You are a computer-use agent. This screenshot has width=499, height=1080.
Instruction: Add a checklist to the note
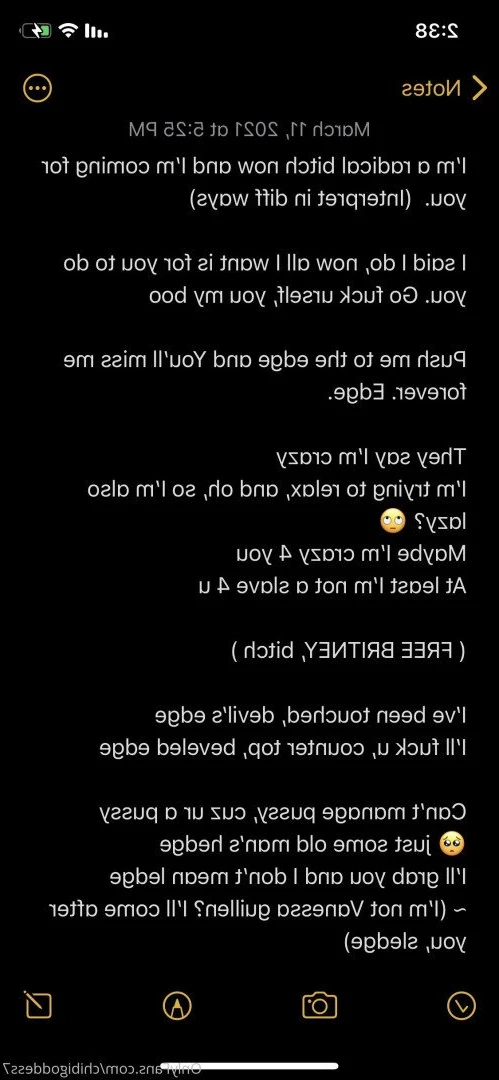461,1006
